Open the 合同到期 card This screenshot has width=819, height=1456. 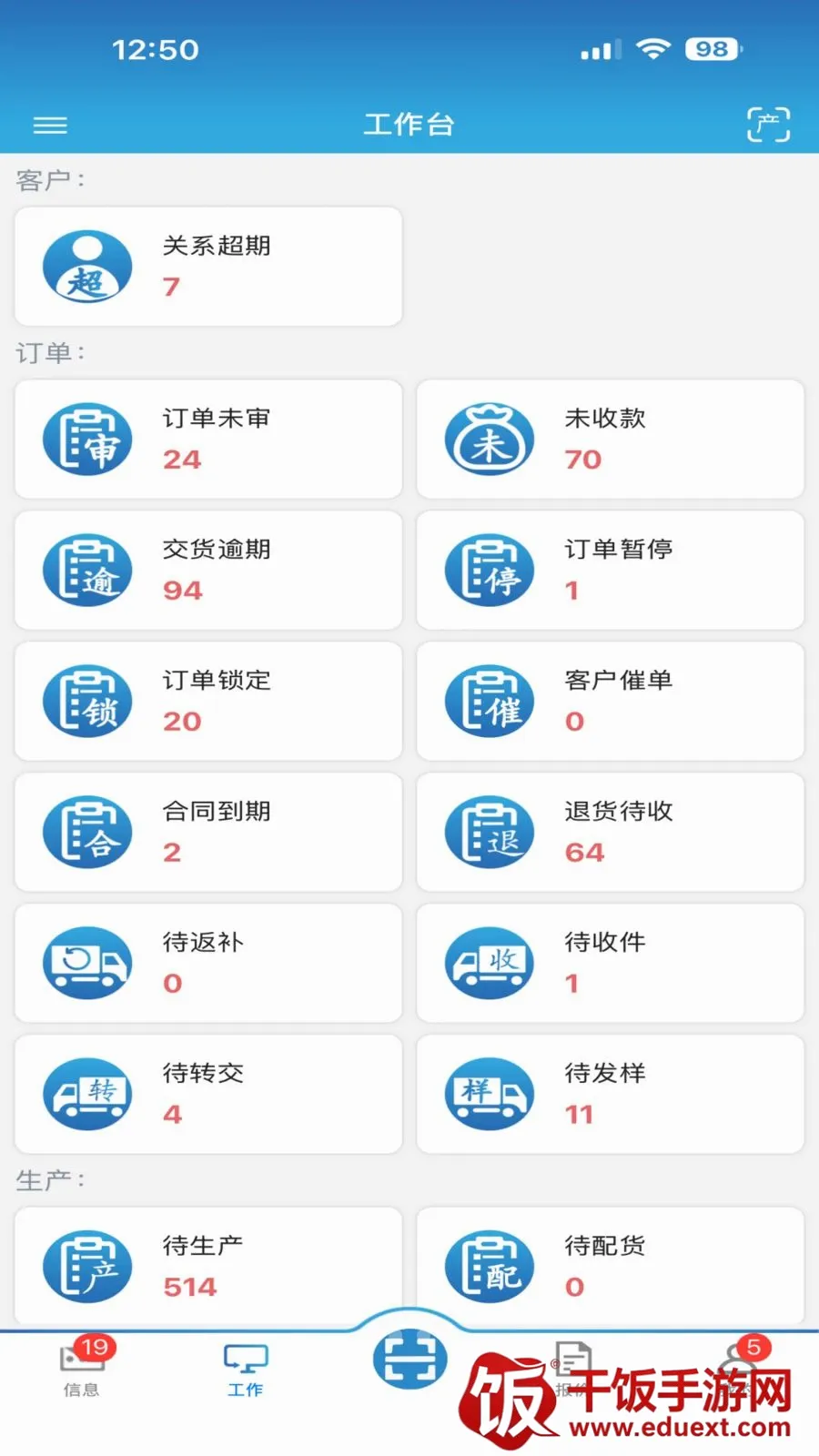point(208,833)
